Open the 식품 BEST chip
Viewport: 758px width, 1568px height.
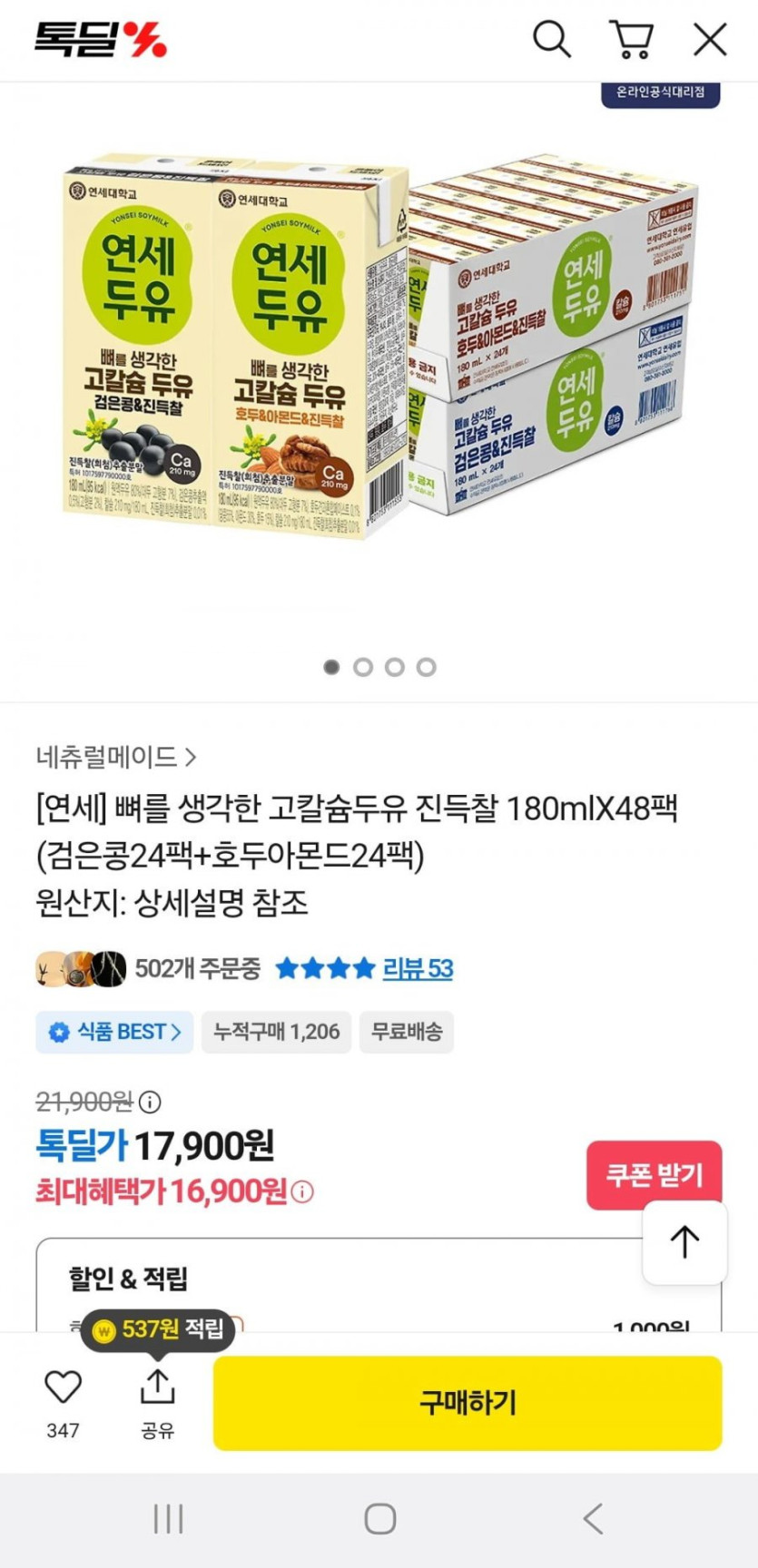pos(114,1032)
